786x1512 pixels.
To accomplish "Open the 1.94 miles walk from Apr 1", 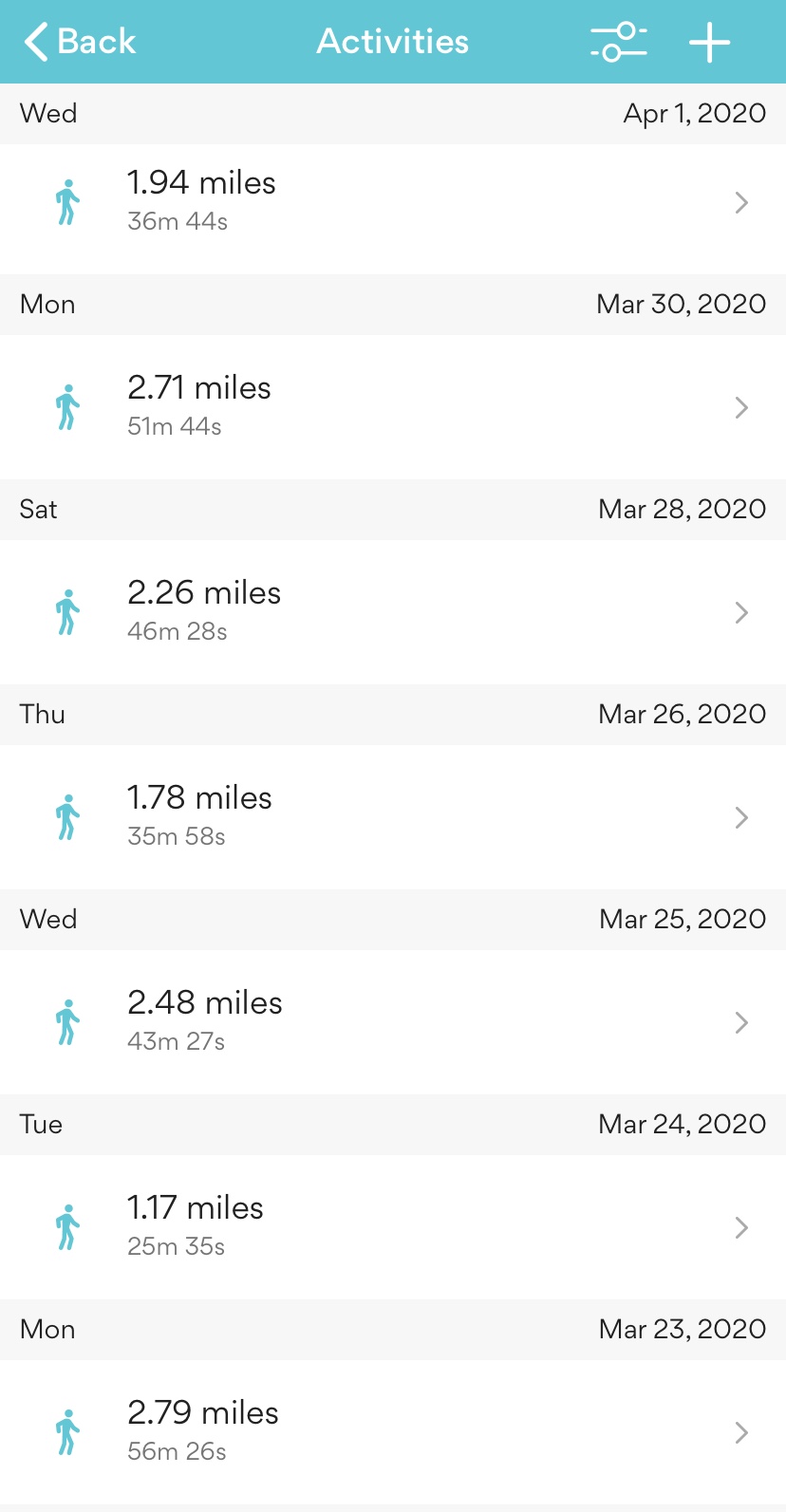I will click(x=393, y=202).
